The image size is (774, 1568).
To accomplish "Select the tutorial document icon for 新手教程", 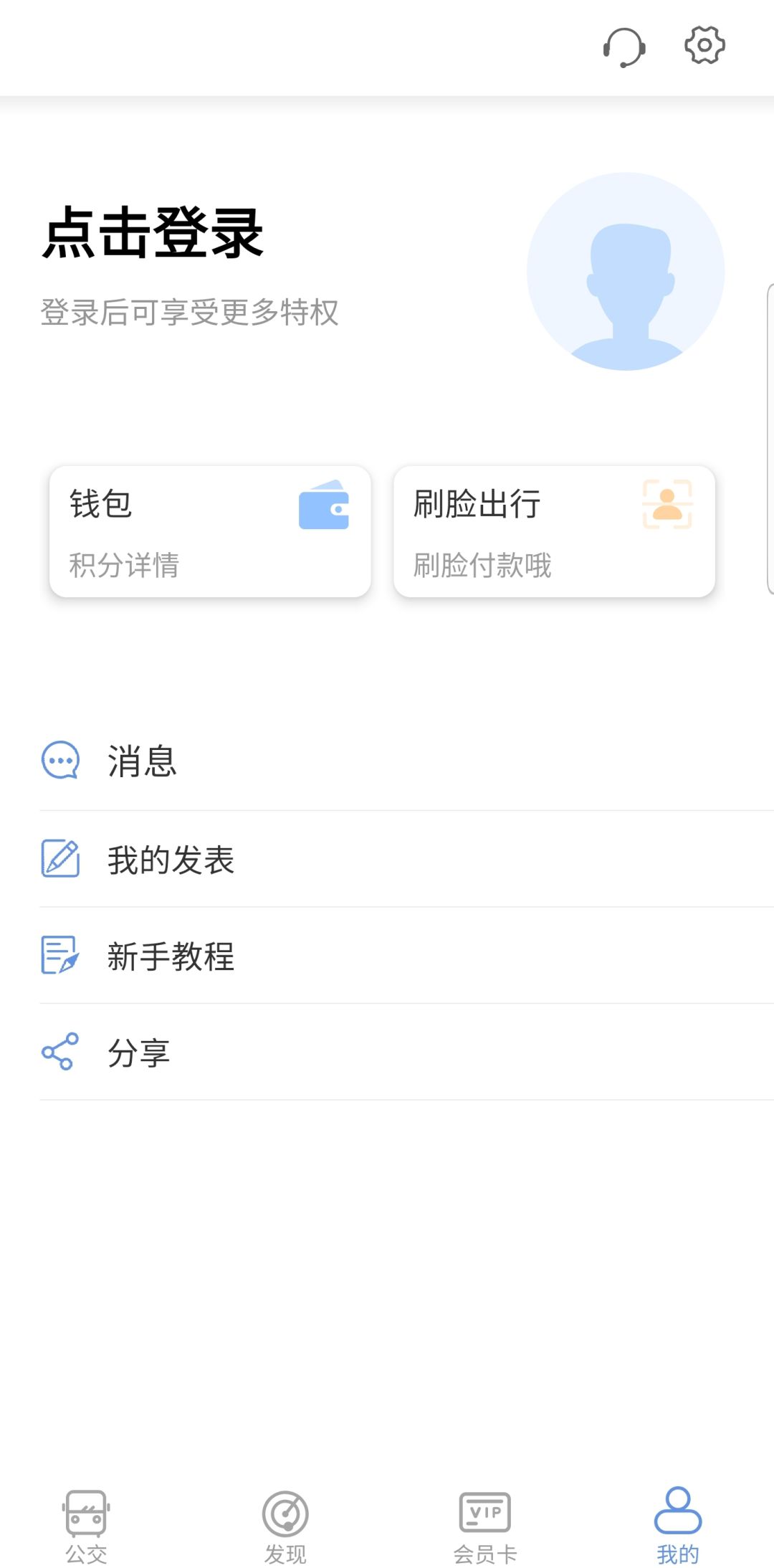I will tap(61, 956).
